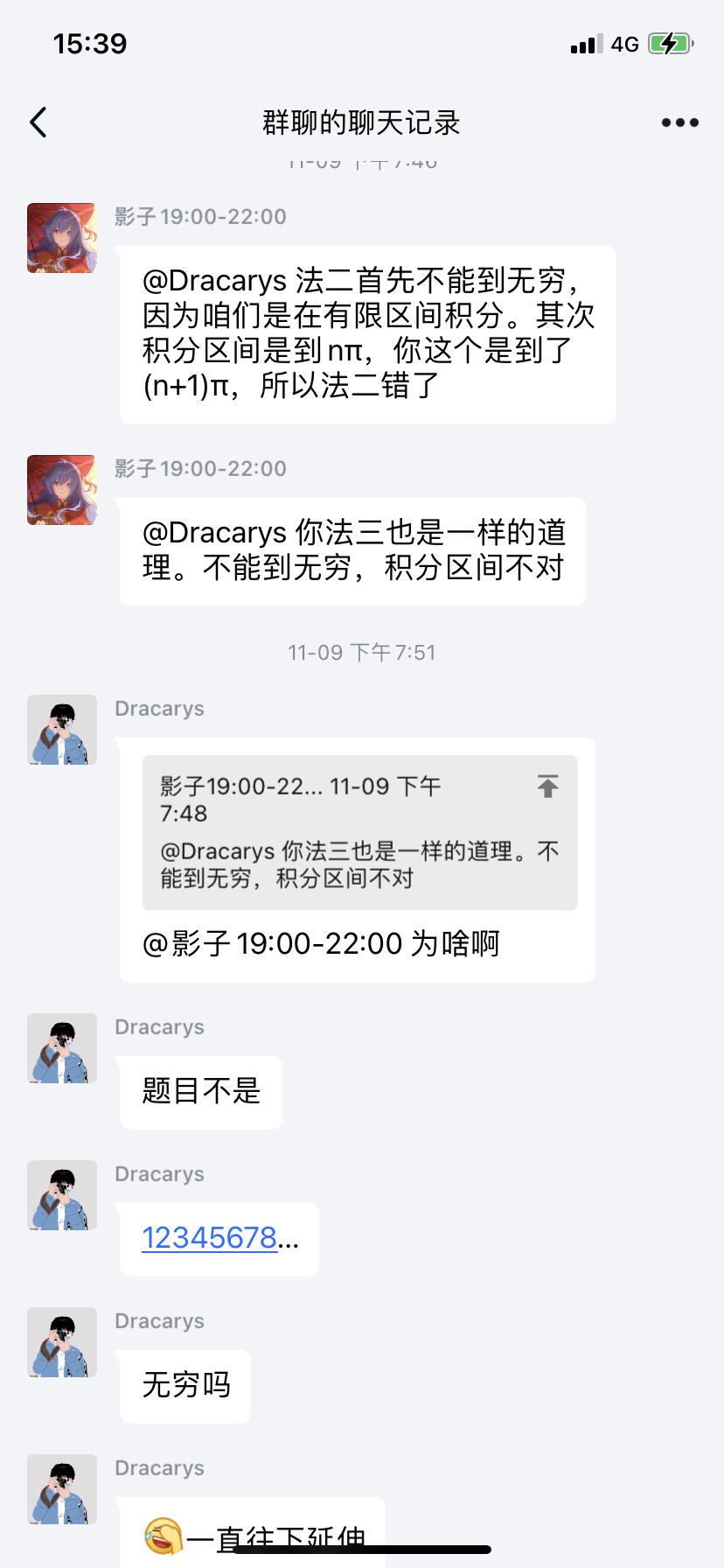
Task: Open Dracarys' avatar beside the 为啥啊 message
Action: [61, 730]
